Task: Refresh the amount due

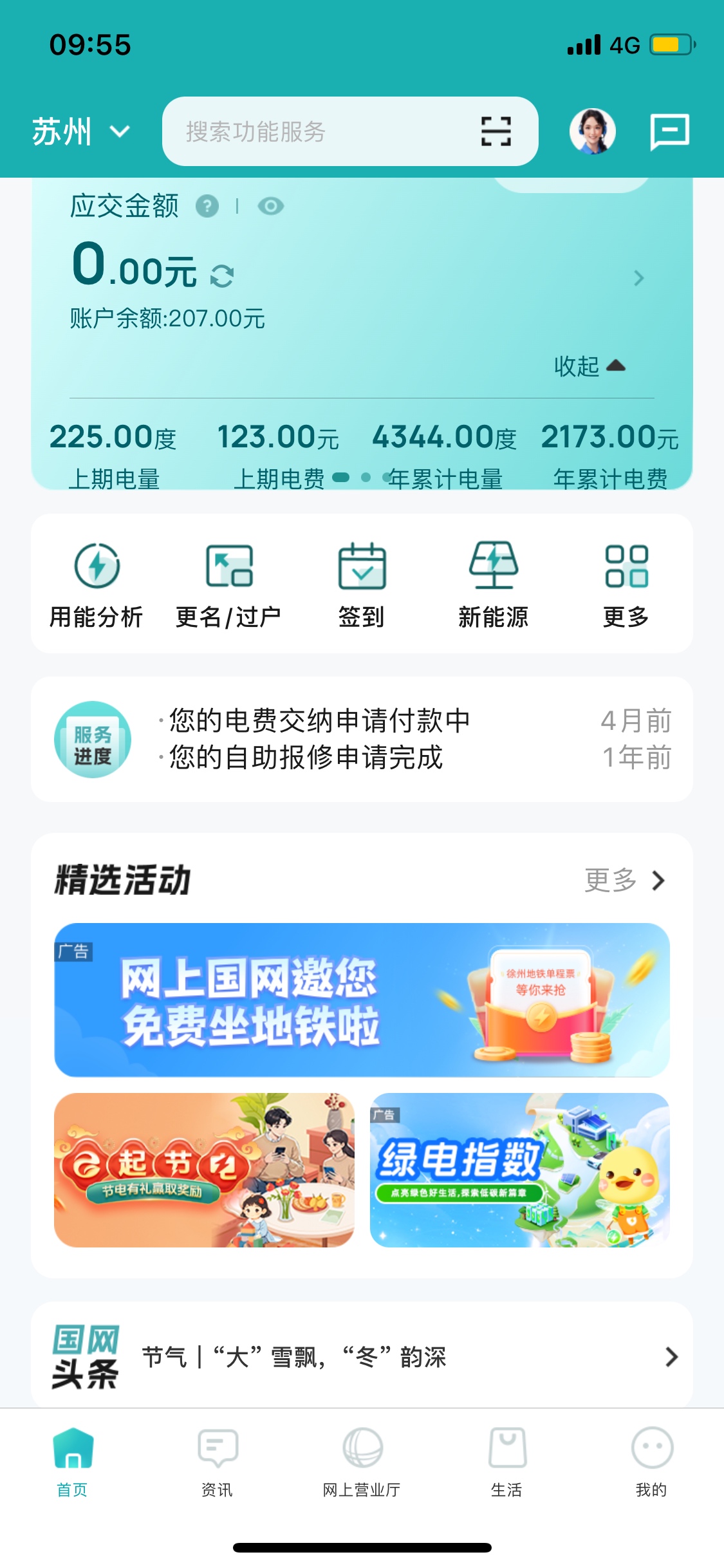Action: click(222, 275)
